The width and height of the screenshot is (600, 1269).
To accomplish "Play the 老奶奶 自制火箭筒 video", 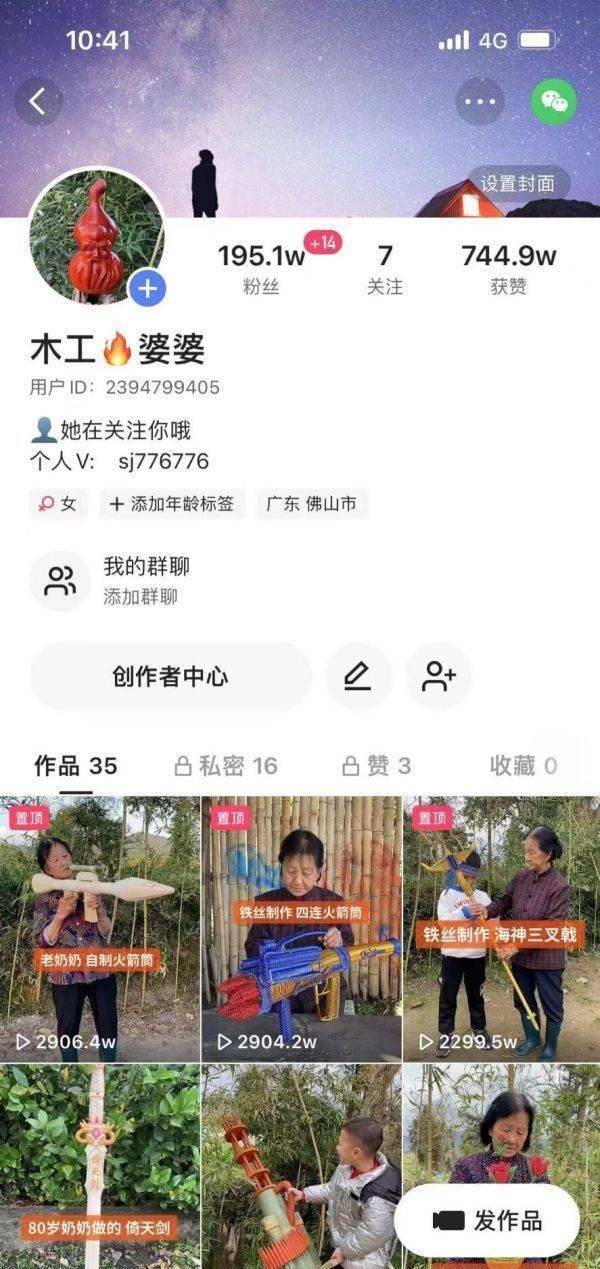I will (100, 928).
